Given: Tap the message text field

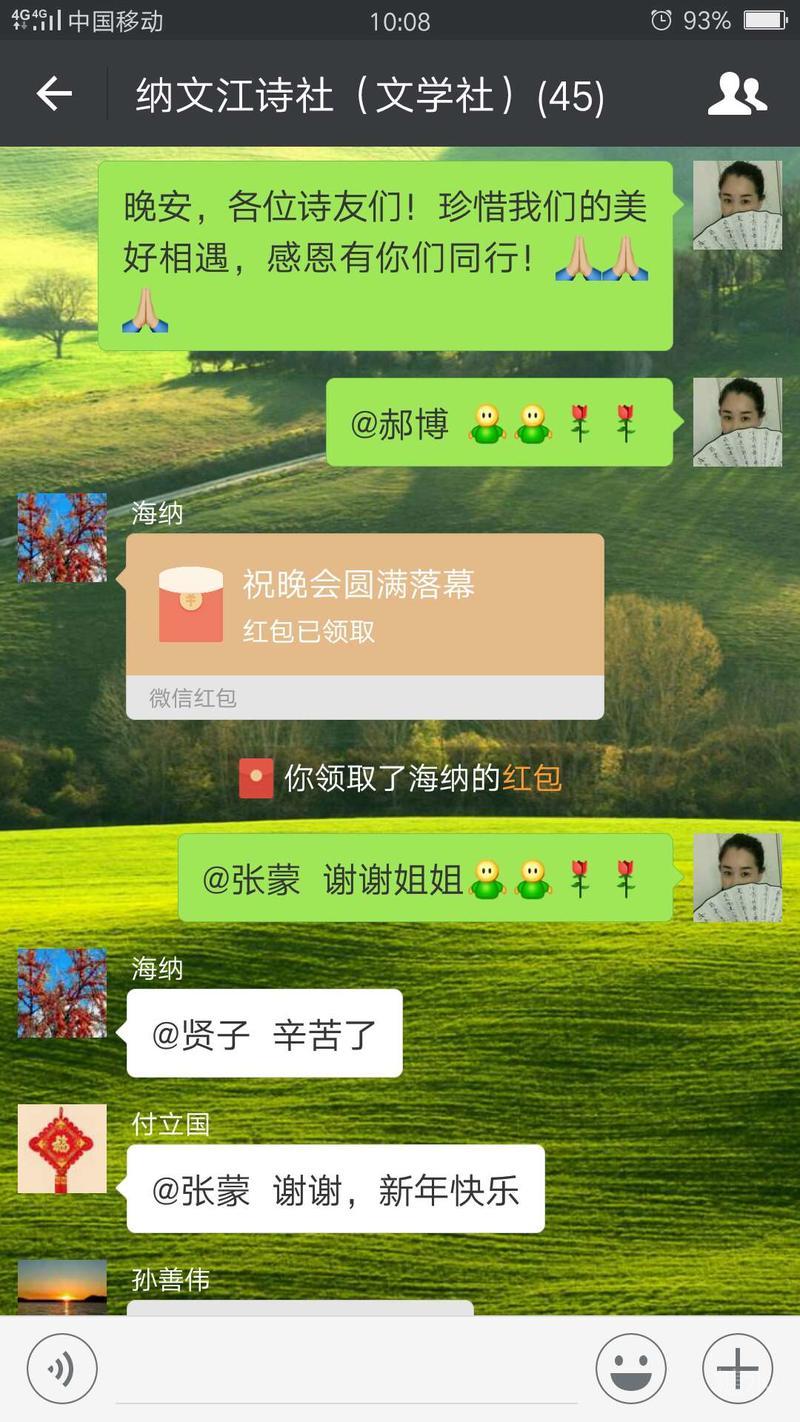Looking at the screenshot, I should click(345, 1370).
